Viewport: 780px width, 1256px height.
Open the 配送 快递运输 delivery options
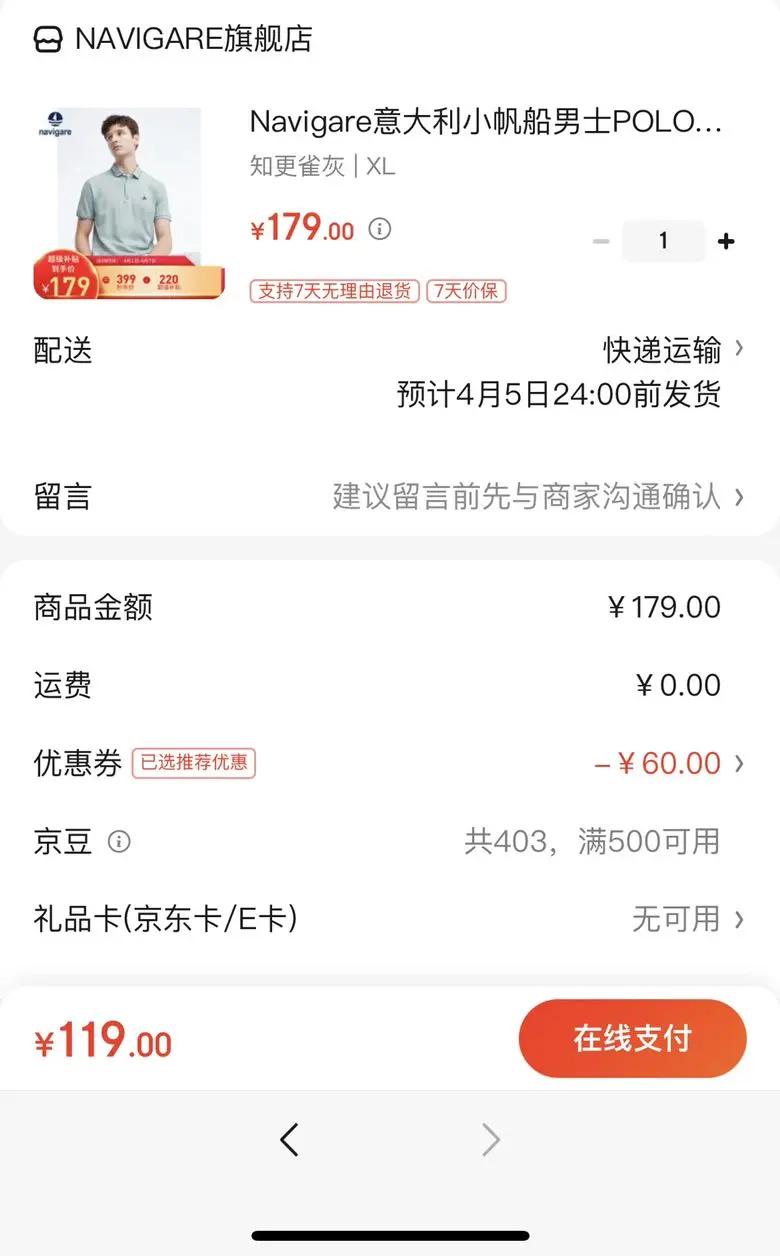[x=670, y=350]
